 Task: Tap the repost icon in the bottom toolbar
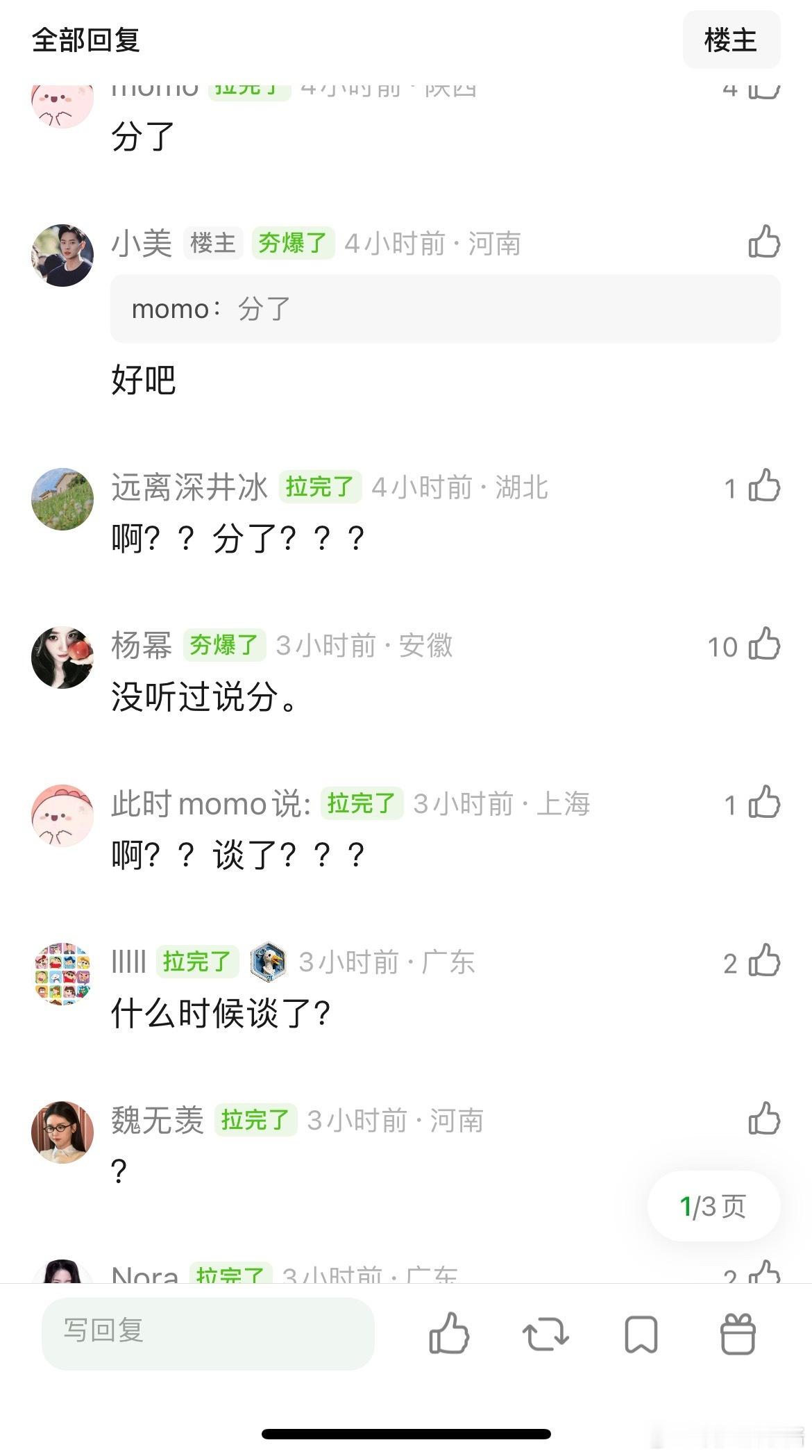545,1334
